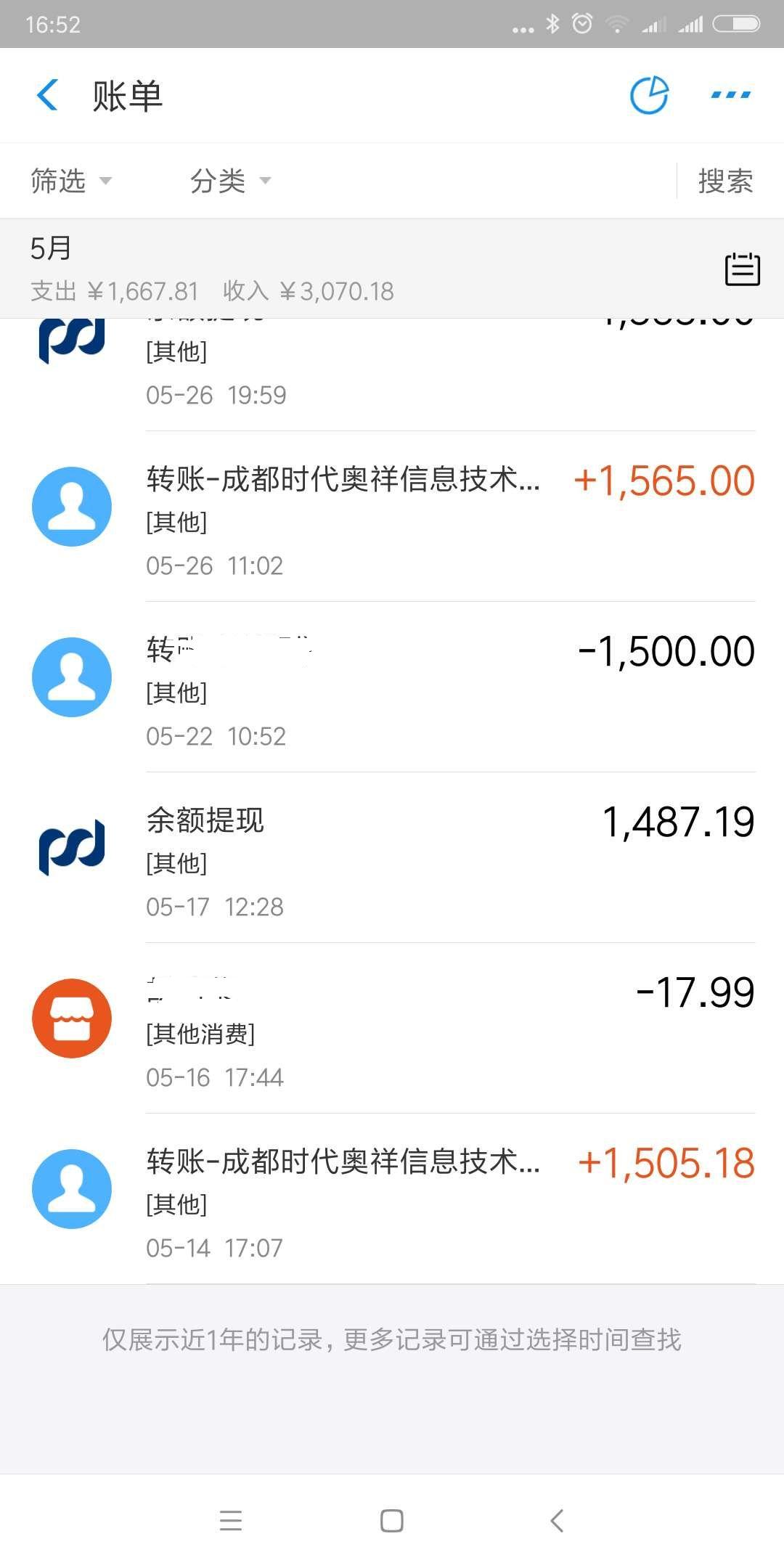
Task: Open the +1,505.18 transfer on 05-14
Action: tap(392, 1199)
